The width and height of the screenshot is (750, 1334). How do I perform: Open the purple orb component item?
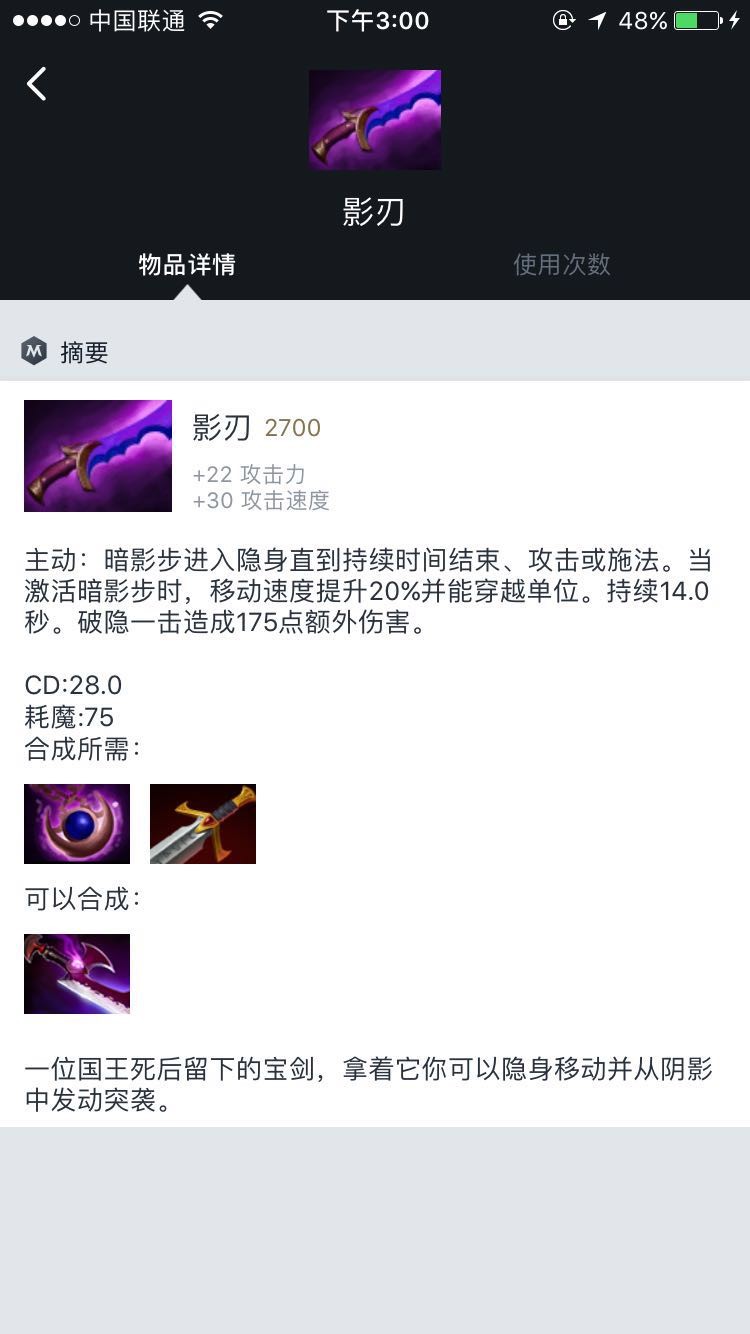[77, 824]
